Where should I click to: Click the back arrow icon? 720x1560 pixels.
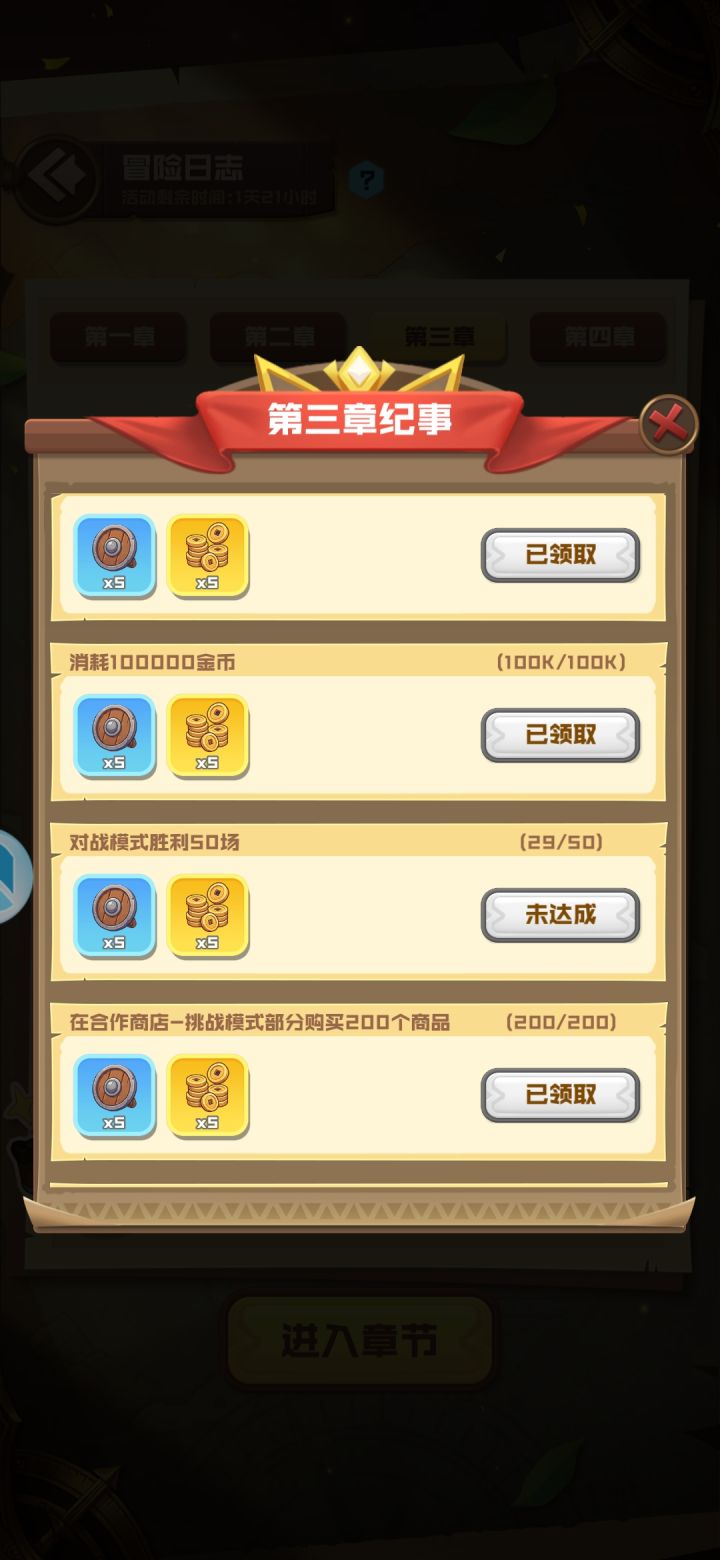60,172
